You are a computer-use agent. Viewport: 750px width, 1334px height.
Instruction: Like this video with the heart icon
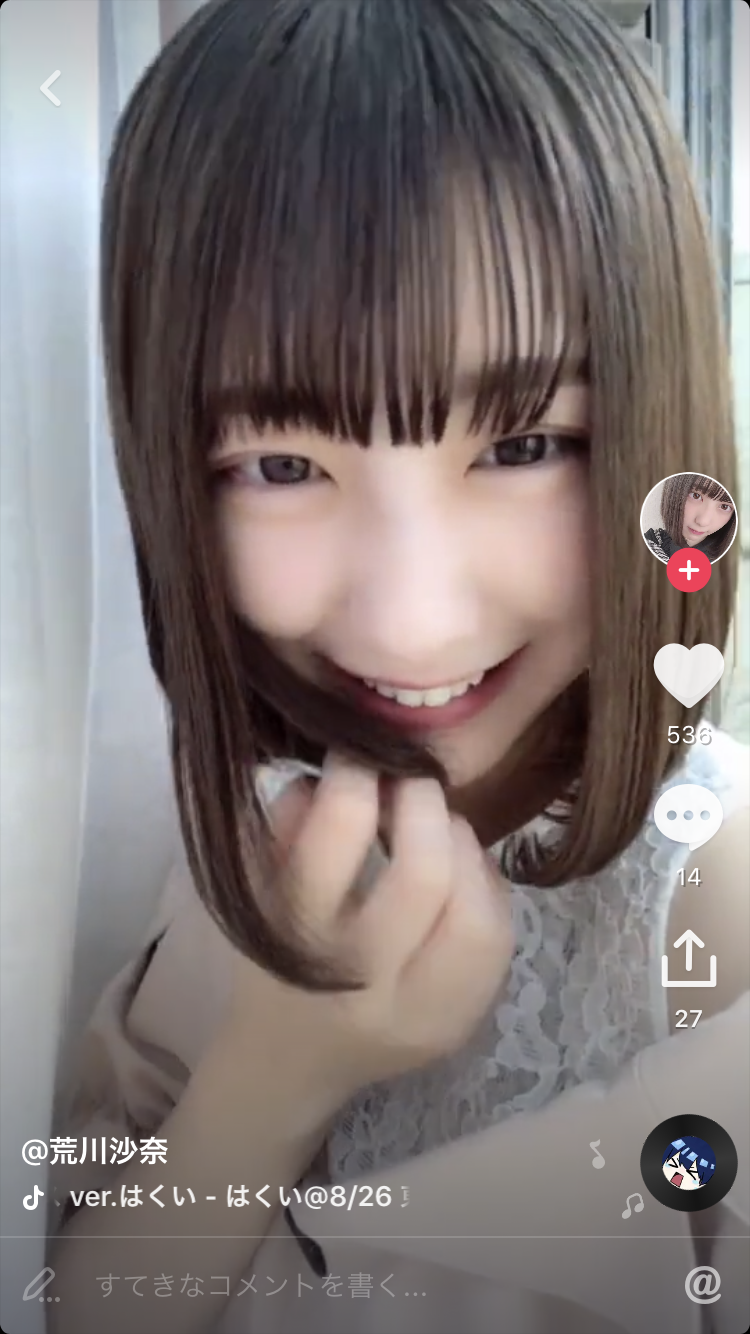click(689, 675)
